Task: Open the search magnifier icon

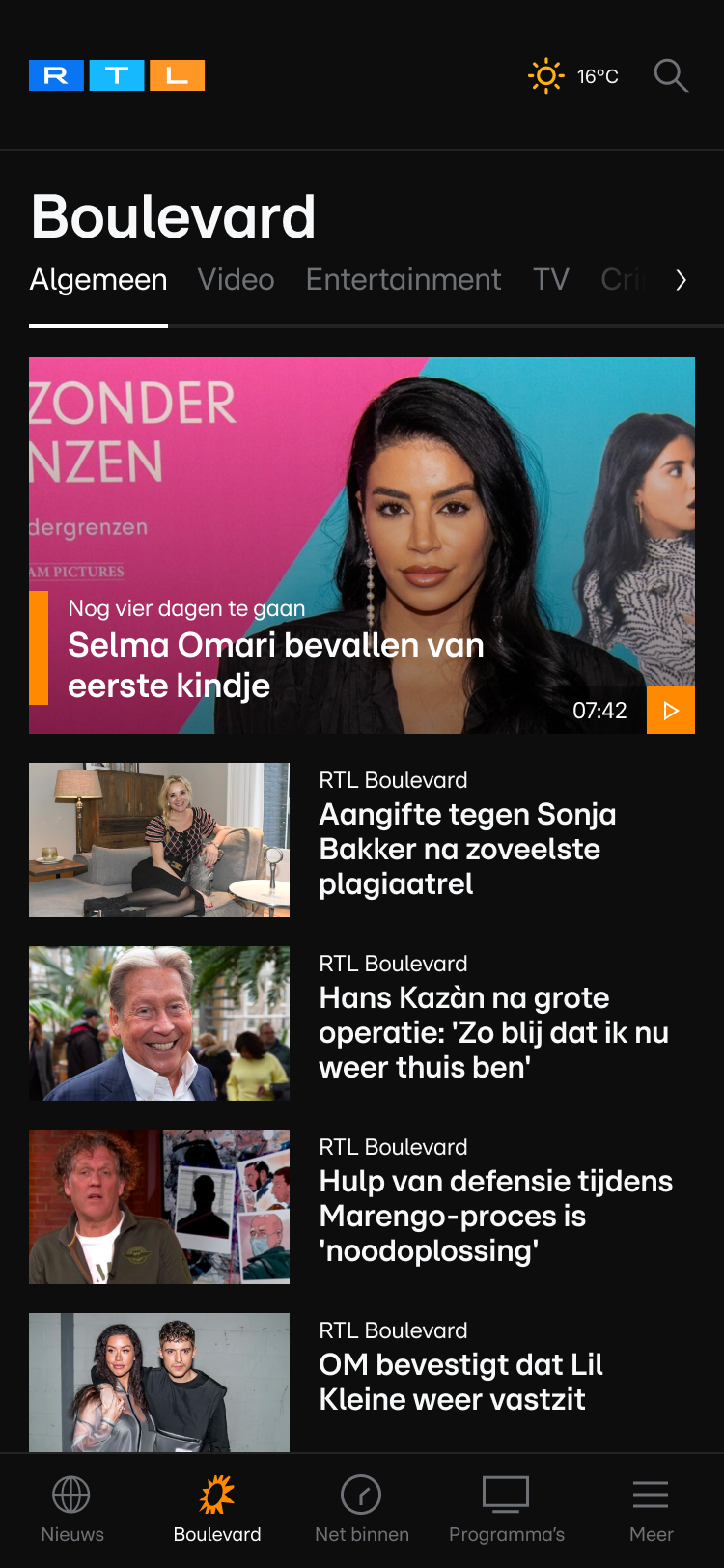Action: point(670,75)
